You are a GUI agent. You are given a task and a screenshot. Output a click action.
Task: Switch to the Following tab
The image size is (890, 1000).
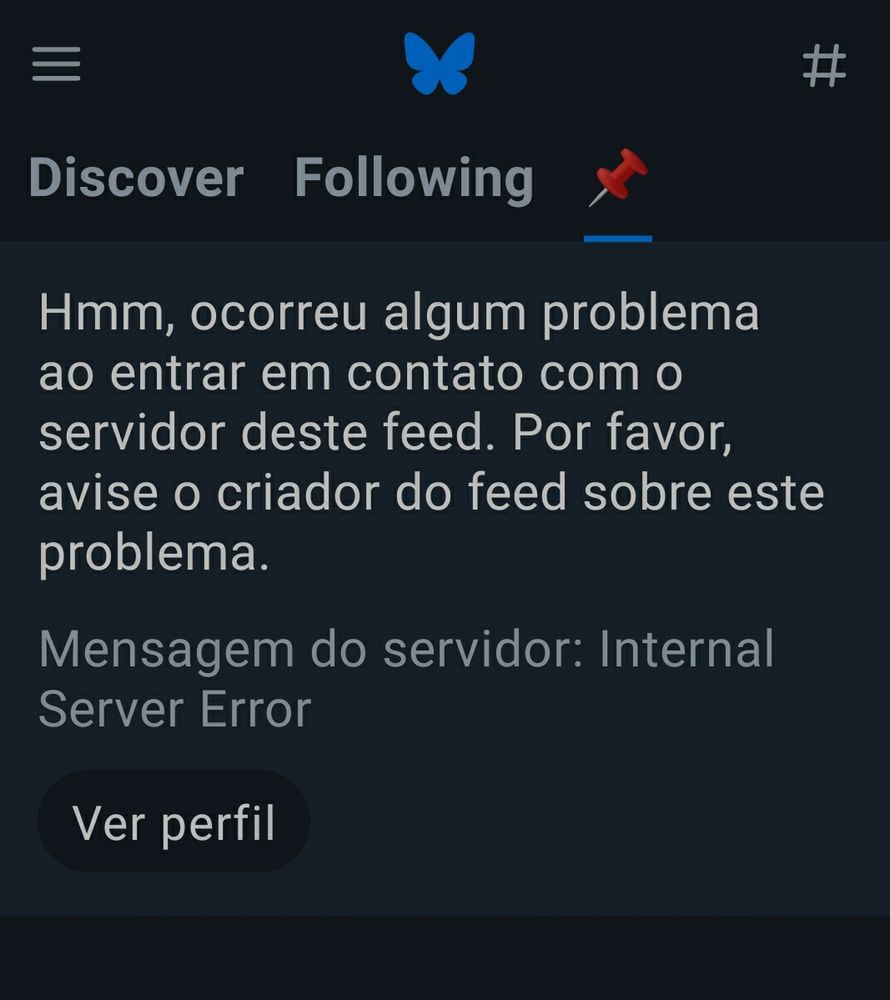pyautogui.click(x=414, y=178)
